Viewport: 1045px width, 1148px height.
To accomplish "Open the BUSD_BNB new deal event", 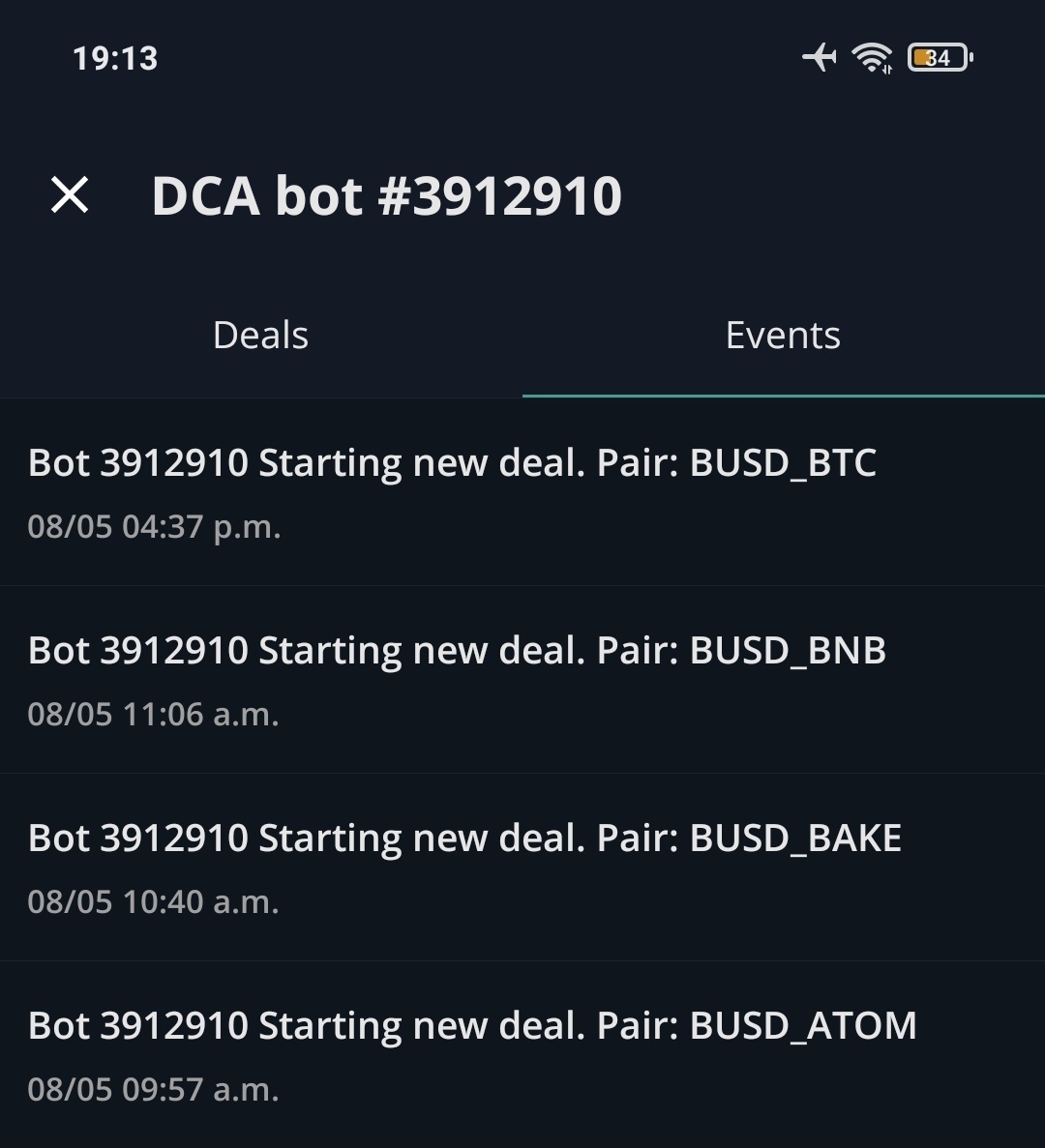I will (458, 650).
